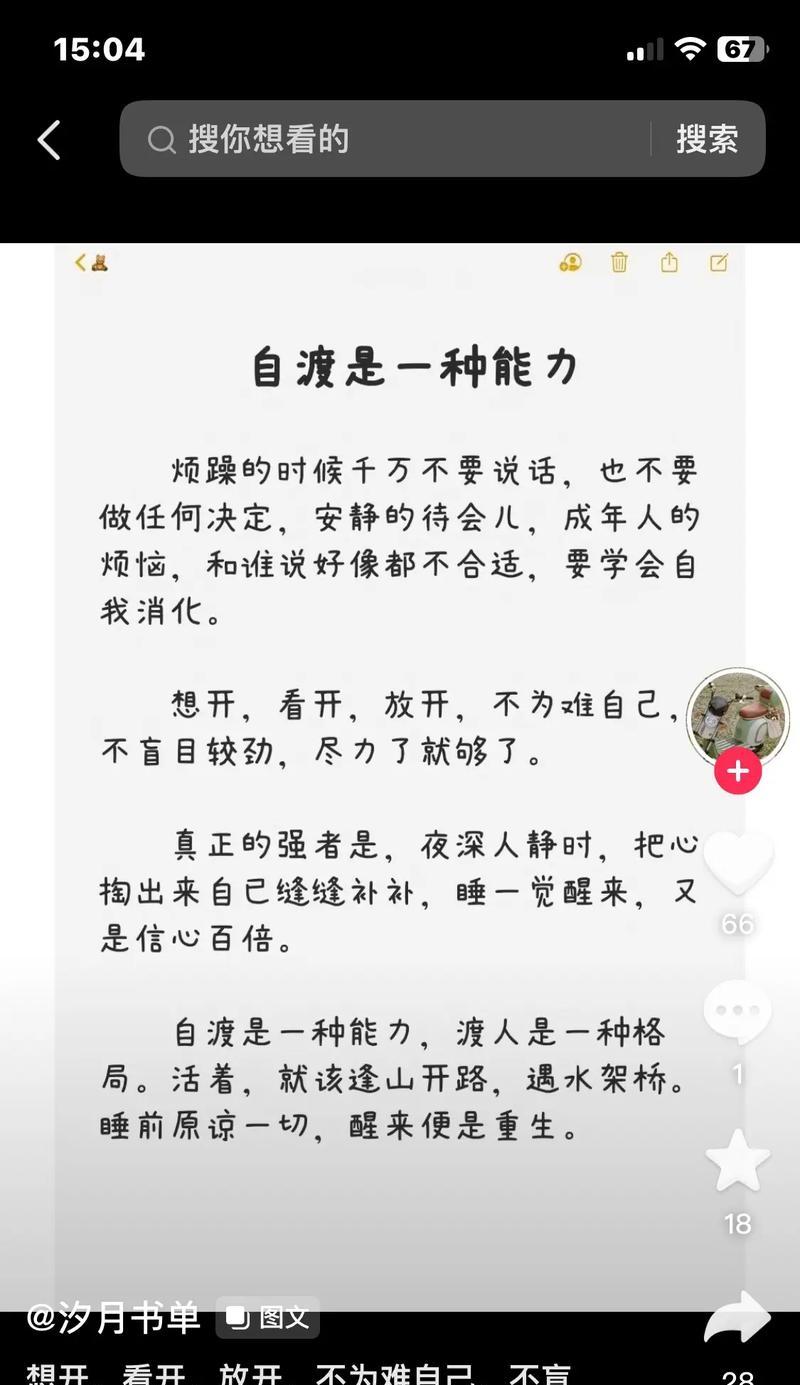Like this post with the heart
This screenshot has height=1385, width=800.
(x=738, y=864)
